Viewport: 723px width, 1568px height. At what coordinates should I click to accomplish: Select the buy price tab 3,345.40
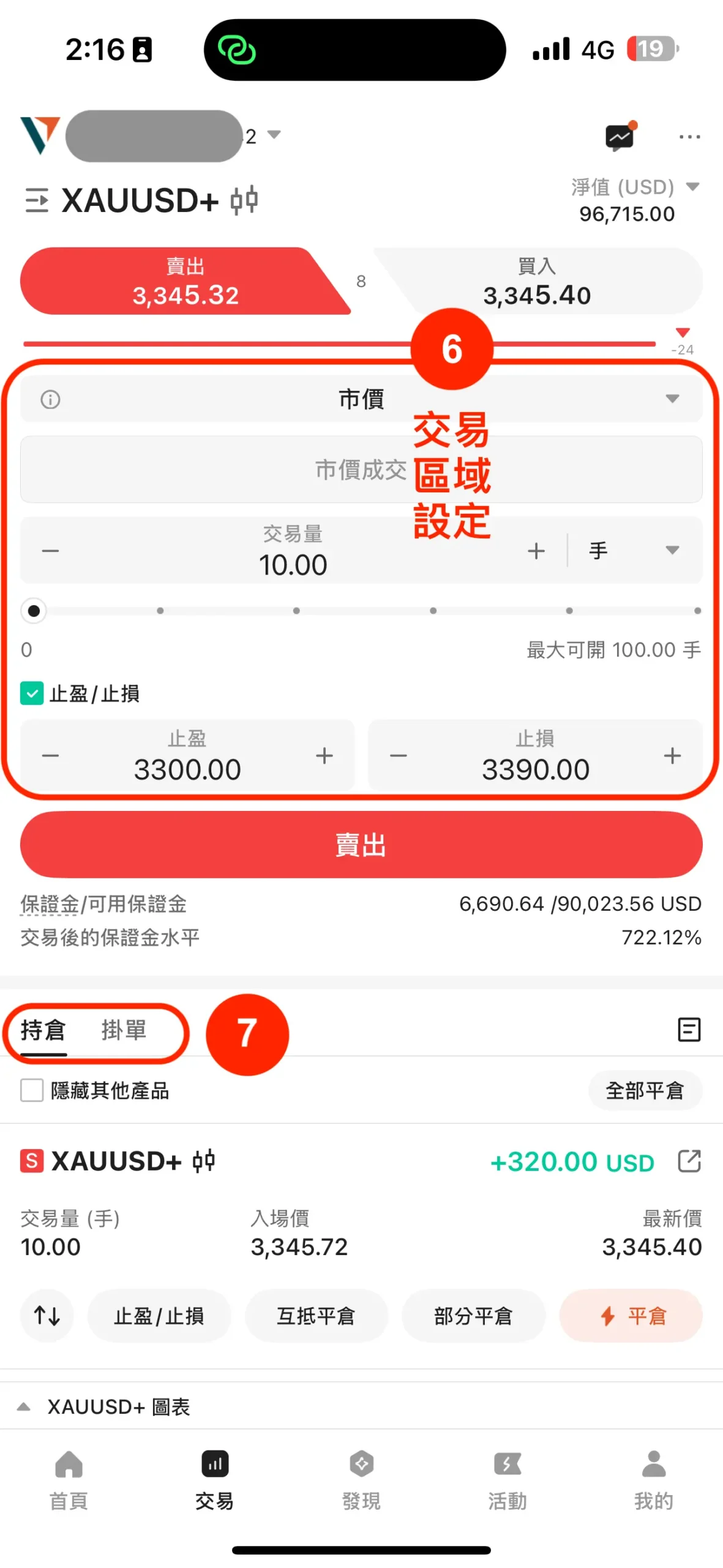(x=536, y=282)
